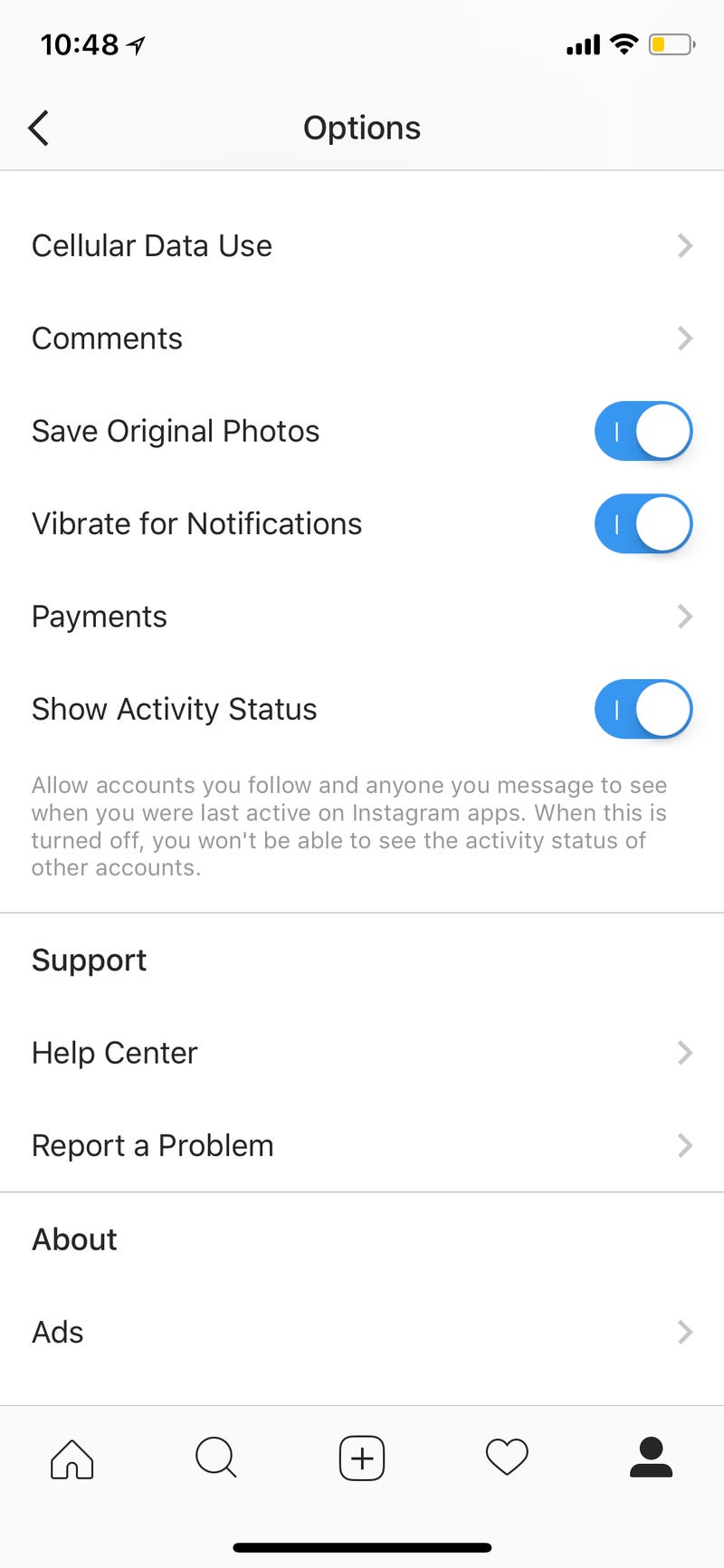
Task: Go back from the Options screen
Action: pos(39,128)
